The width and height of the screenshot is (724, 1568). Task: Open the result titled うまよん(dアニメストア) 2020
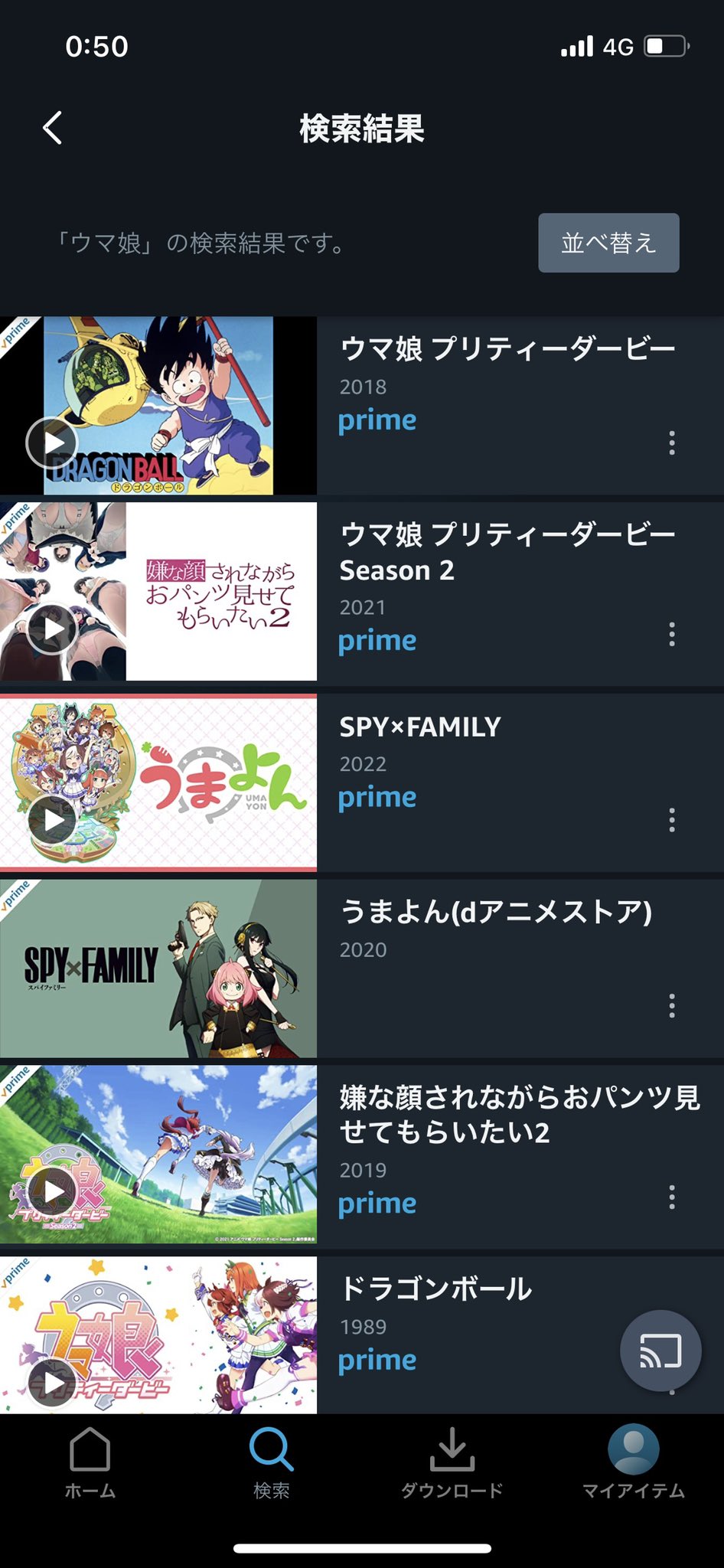click(x=495, y=913)
